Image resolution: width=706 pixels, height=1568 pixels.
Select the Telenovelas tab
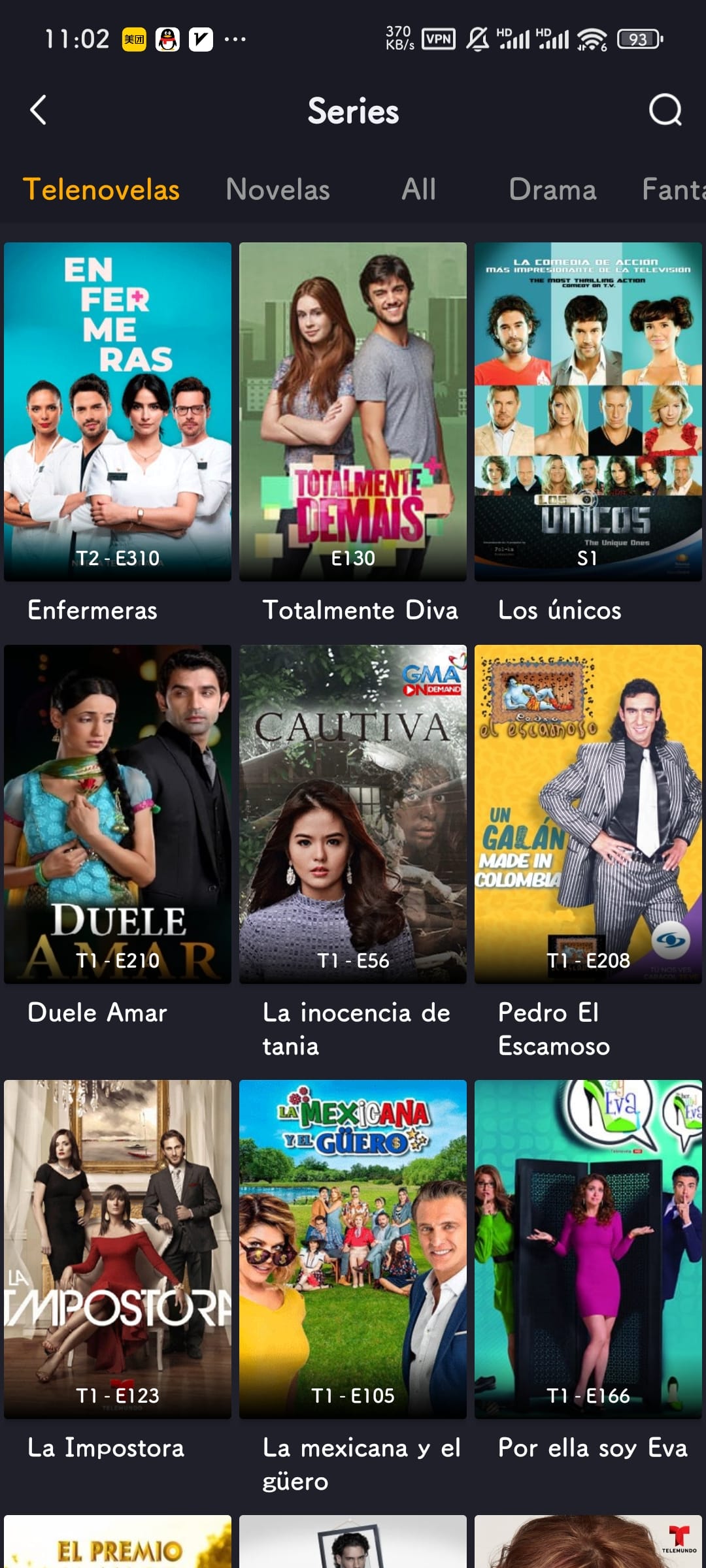point(101,189)
